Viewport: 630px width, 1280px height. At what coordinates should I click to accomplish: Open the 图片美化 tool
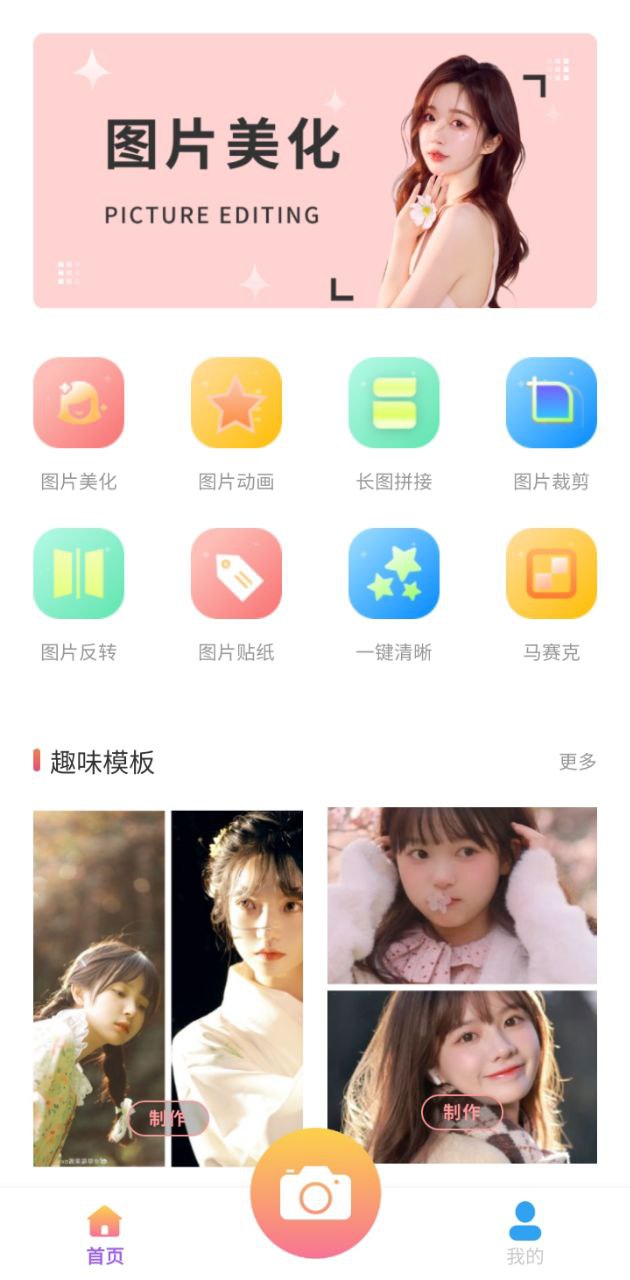79,403
